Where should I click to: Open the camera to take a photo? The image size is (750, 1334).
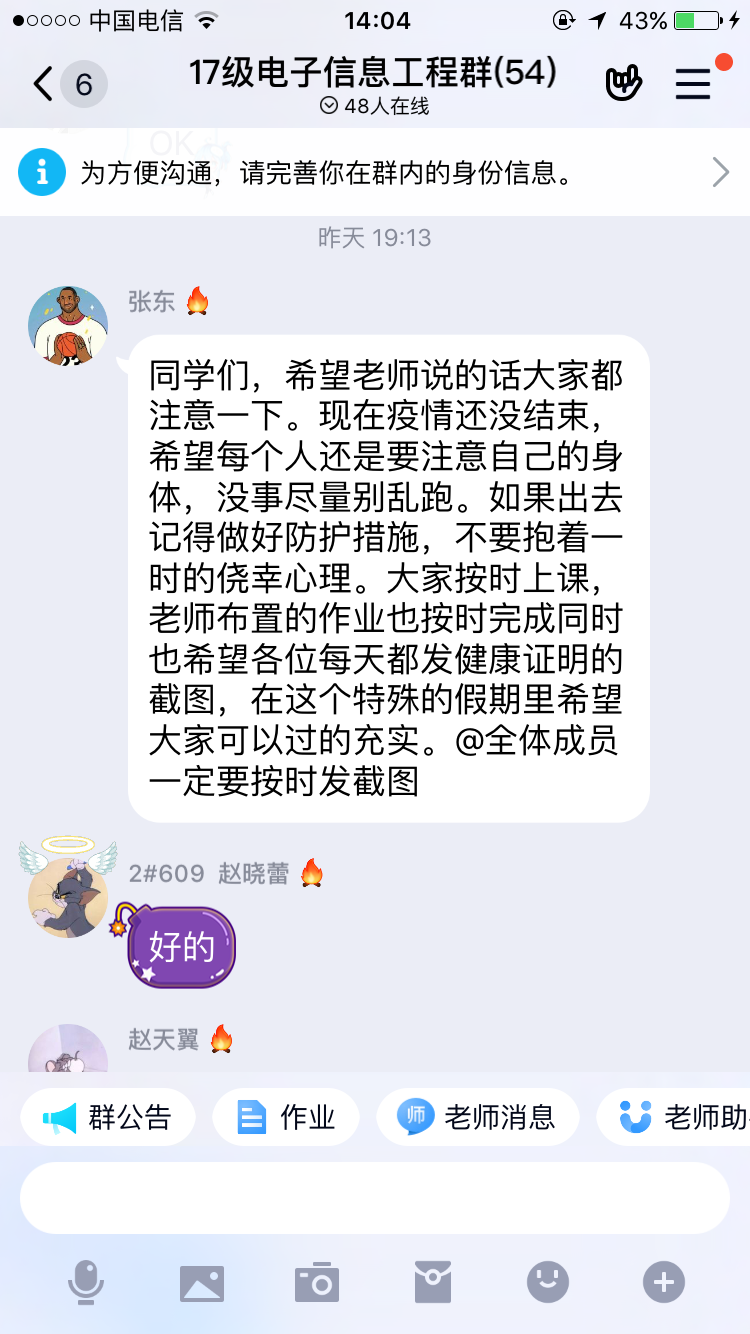pos(317,1282)
